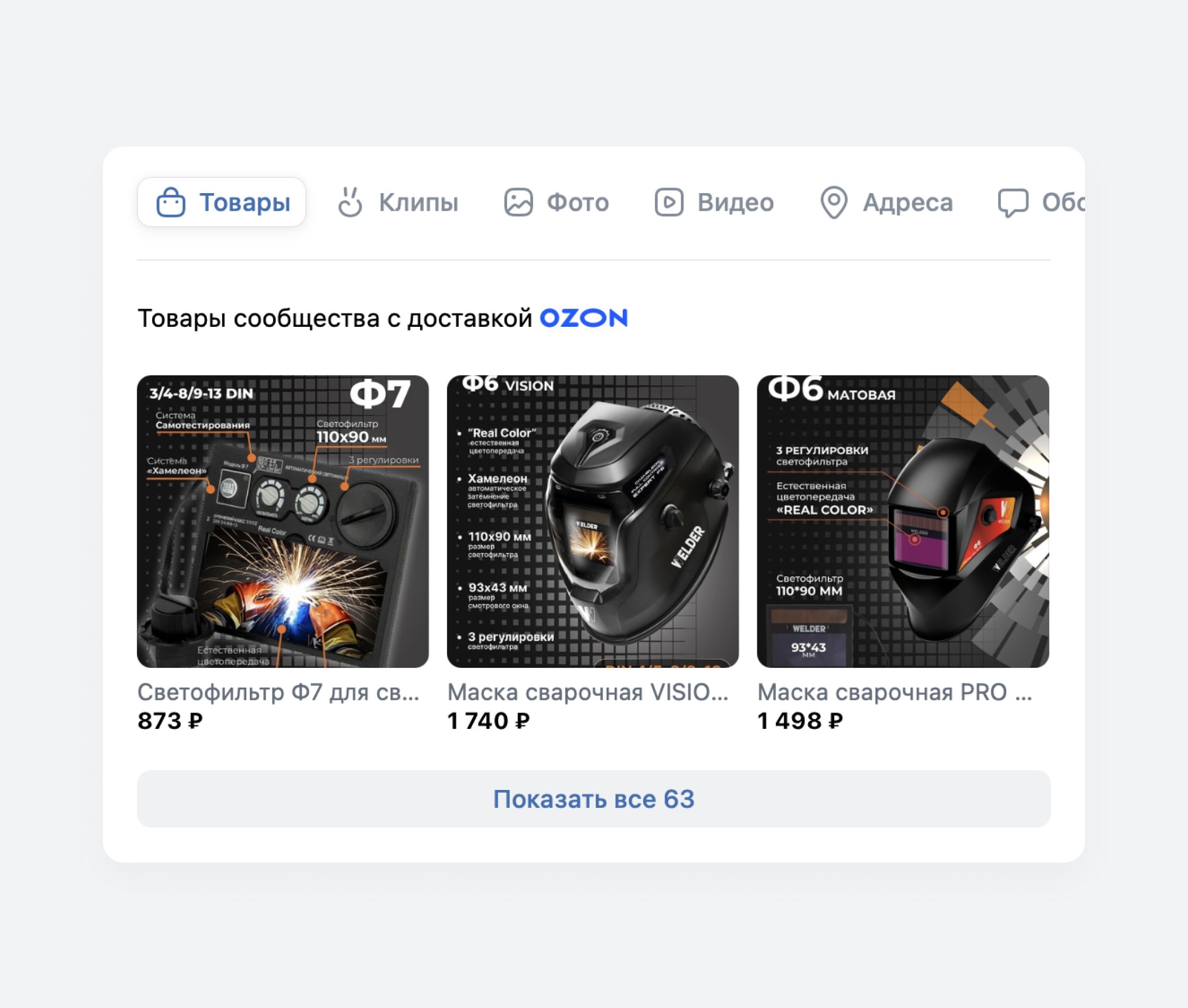Tap the Показать все 63 button

click(593, 799)
